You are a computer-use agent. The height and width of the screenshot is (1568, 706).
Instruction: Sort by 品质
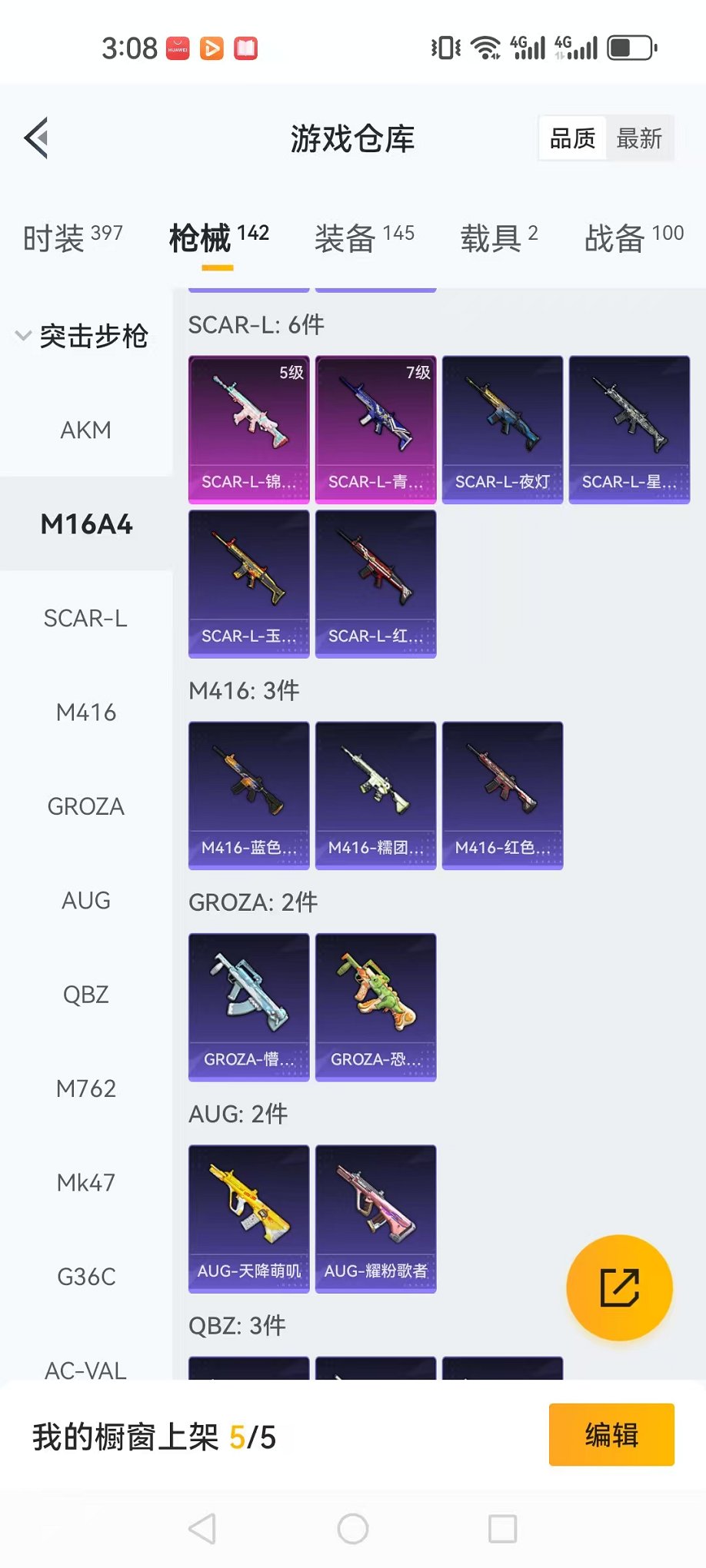click(573, 138)
